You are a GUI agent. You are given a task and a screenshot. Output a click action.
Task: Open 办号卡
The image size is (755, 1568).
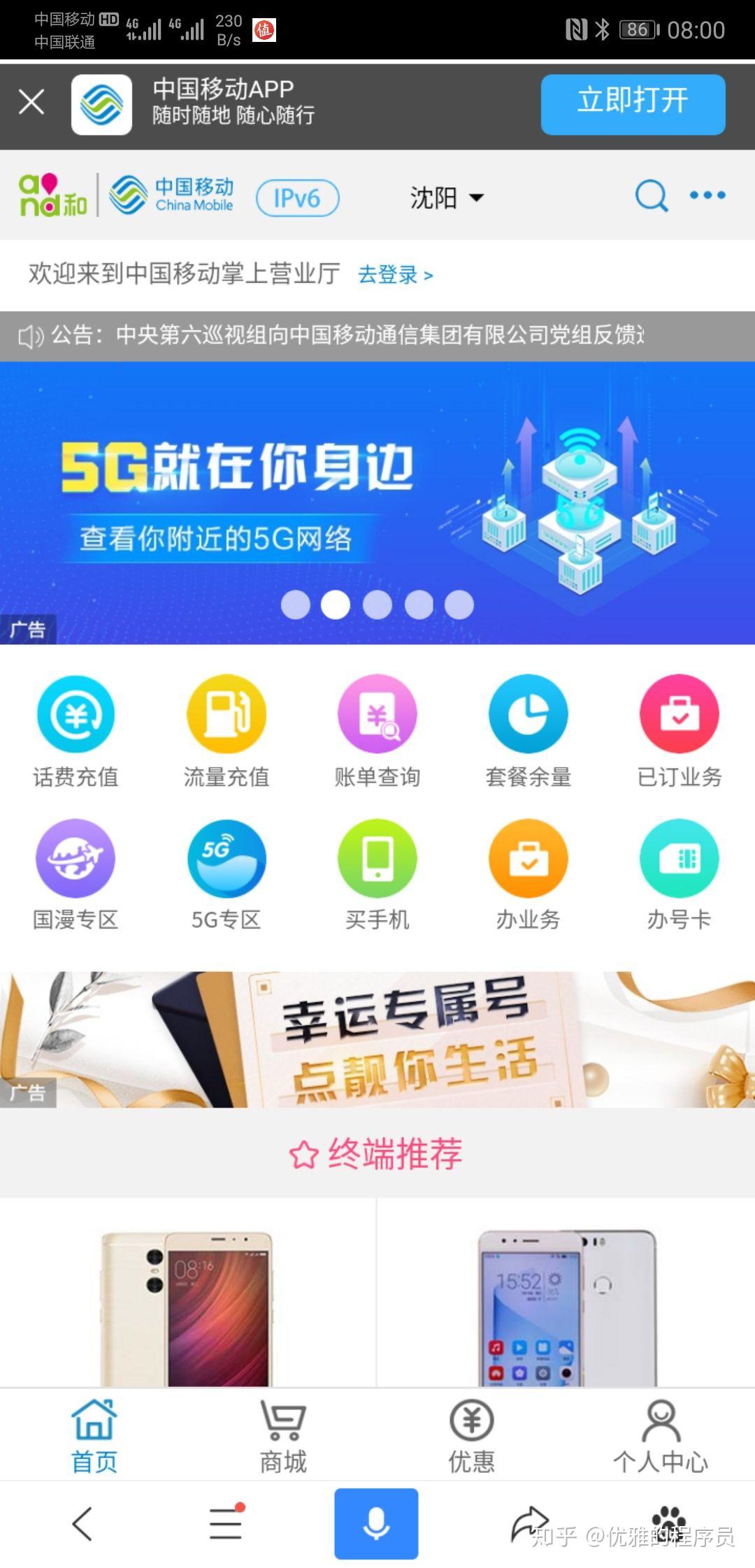(x=679, y=875)
